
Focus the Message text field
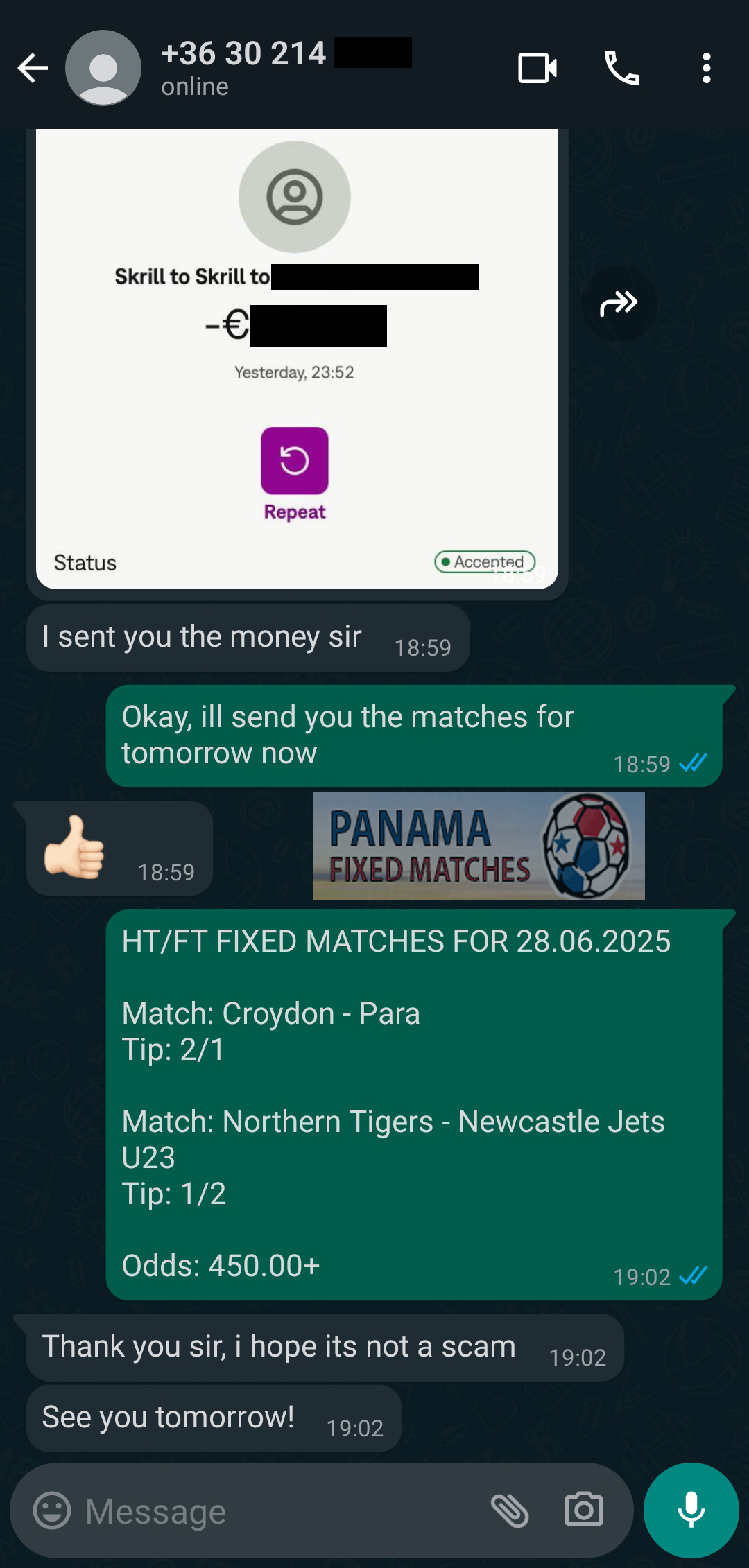click(277, 1512)
